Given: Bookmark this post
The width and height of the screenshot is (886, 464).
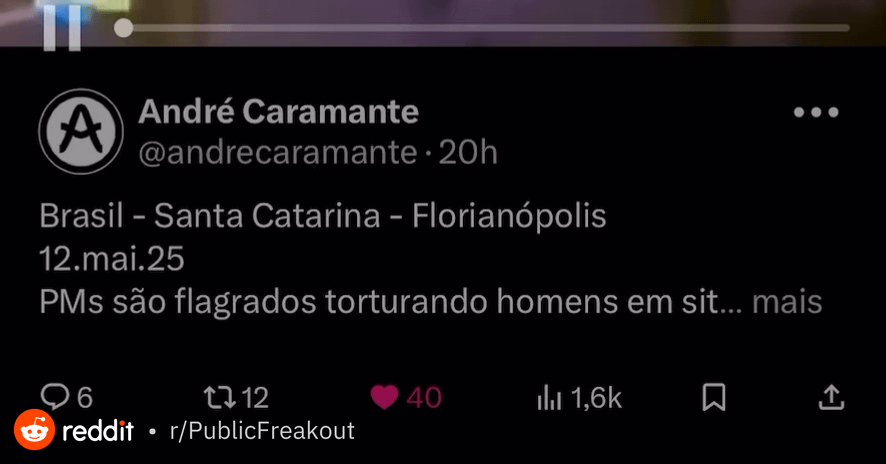Looking at the screenshot, I should pyautogui.click(x=713, y=398).
